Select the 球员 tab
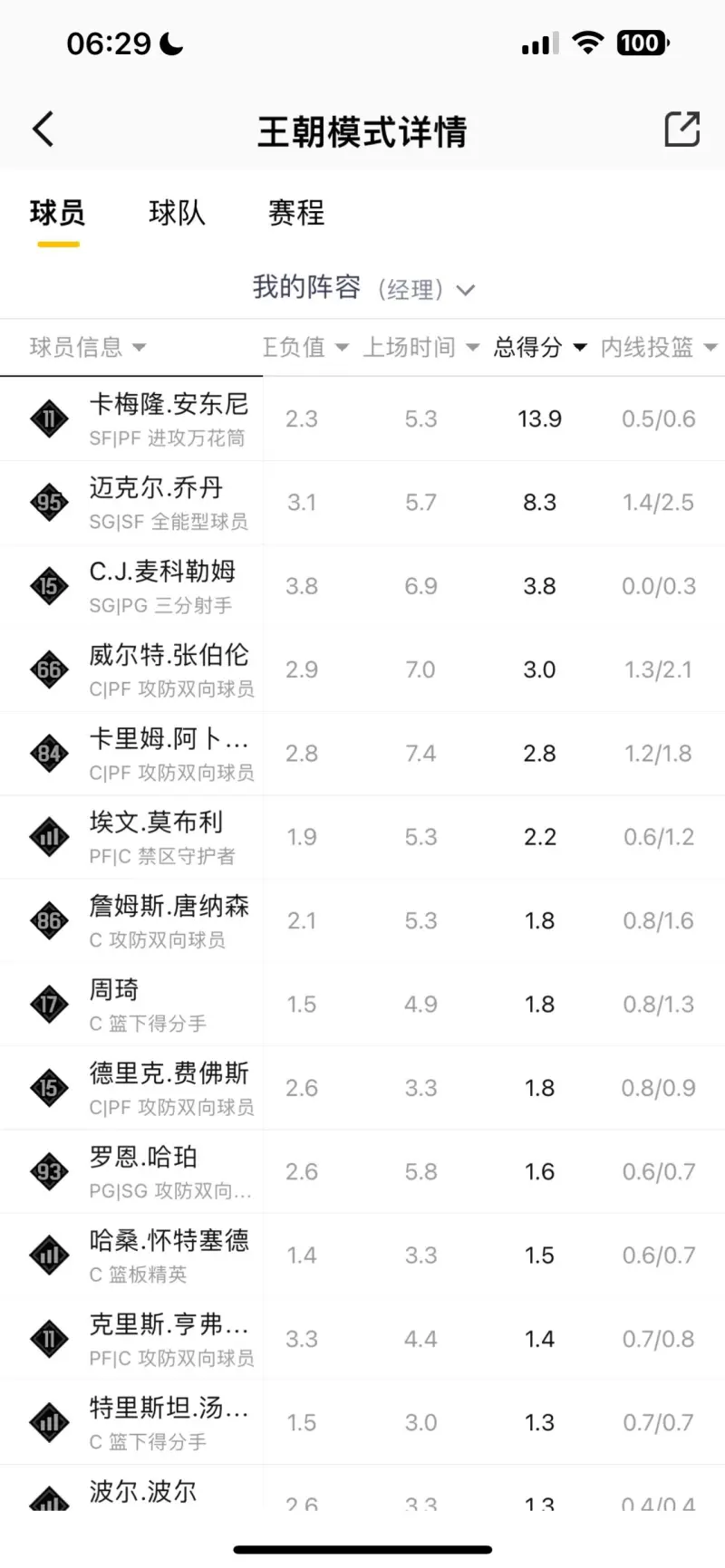This screenshot has width=725, height=1568. point(57,214)
